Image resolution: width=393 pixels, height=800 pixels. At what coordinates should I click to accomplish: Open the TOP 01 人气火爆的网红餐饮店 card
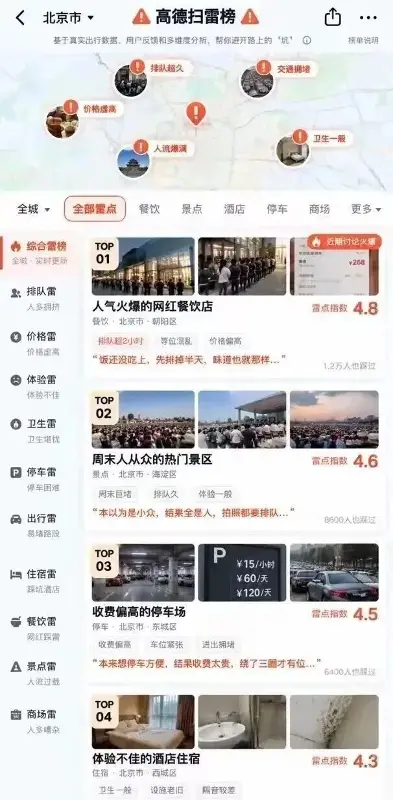click(235, 306)
